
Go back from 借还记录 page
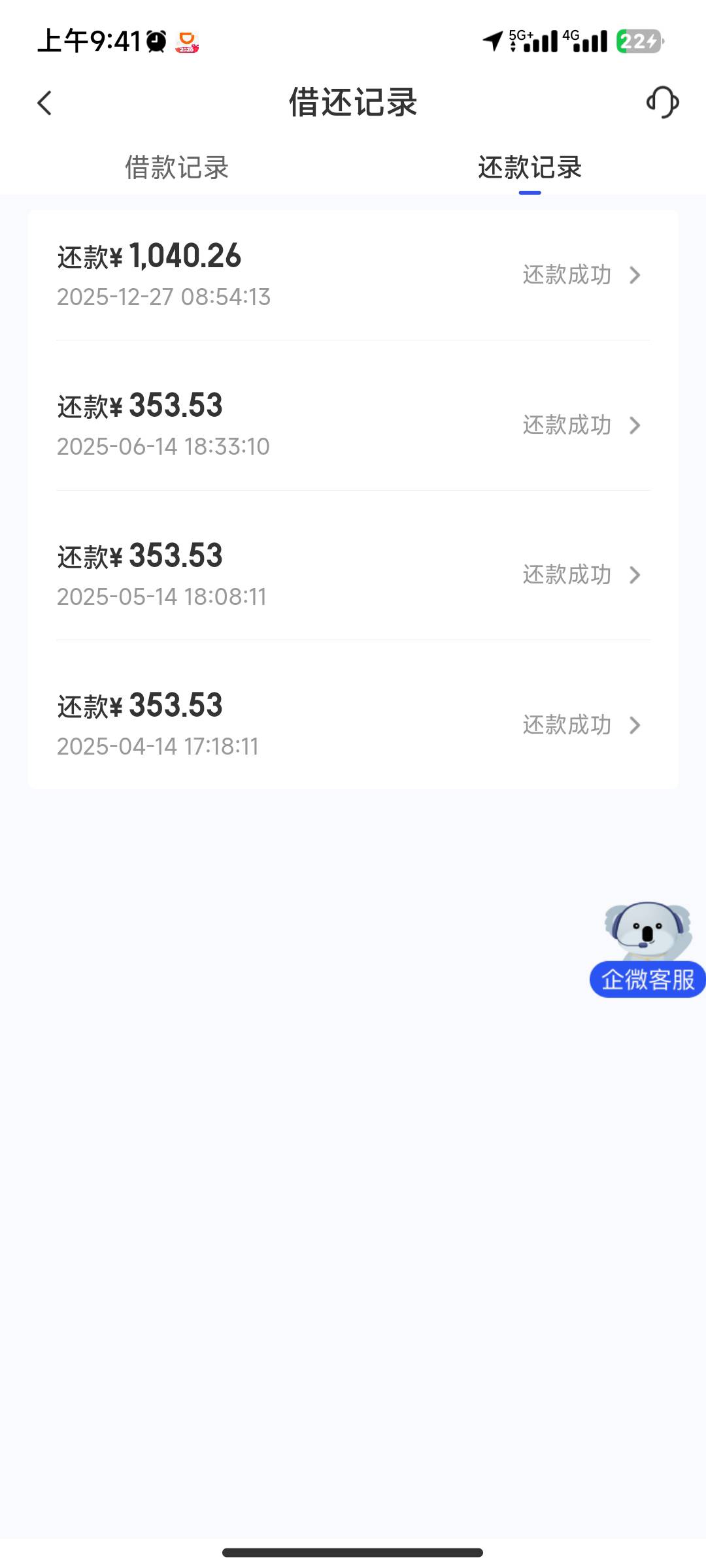tap(44, 103)
